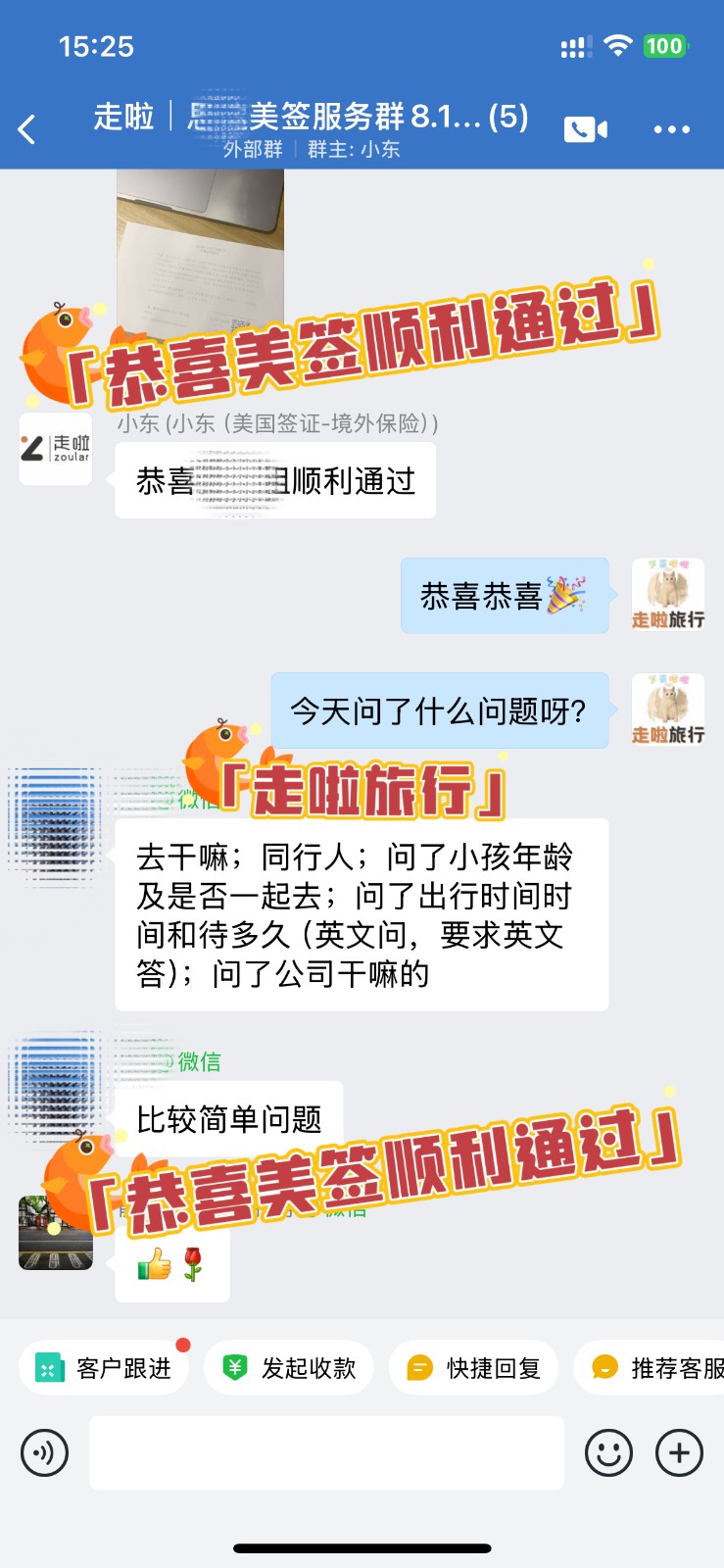Switch to voice message input
This screenshot has height=1568, width=724.
tap(44, 1452)
